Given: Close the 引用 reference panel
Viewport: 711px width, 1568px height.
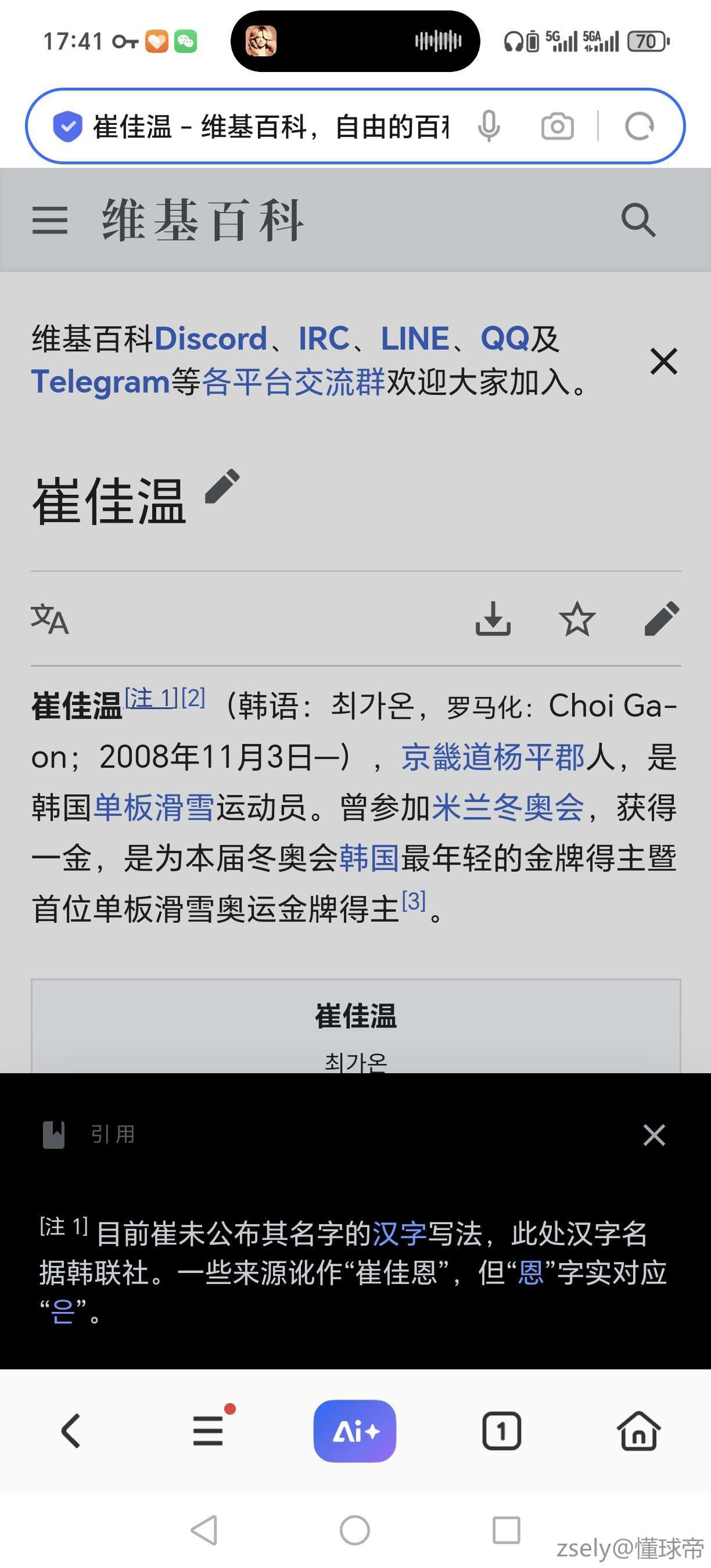Looking at the screenshot, I should pyautogui.click(x=653, y=1135).
